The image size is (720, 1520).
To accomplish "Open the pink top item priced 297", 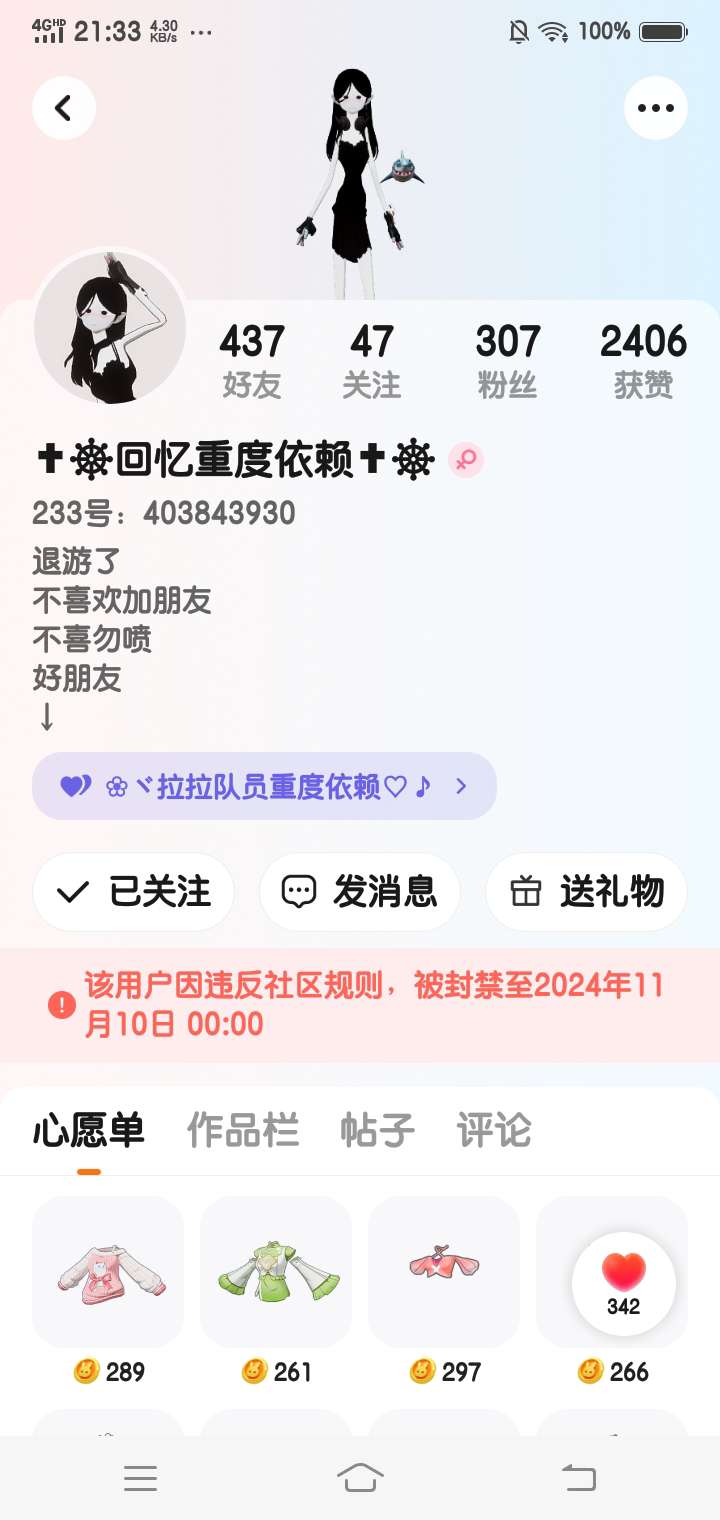I will coord(444,1272).
